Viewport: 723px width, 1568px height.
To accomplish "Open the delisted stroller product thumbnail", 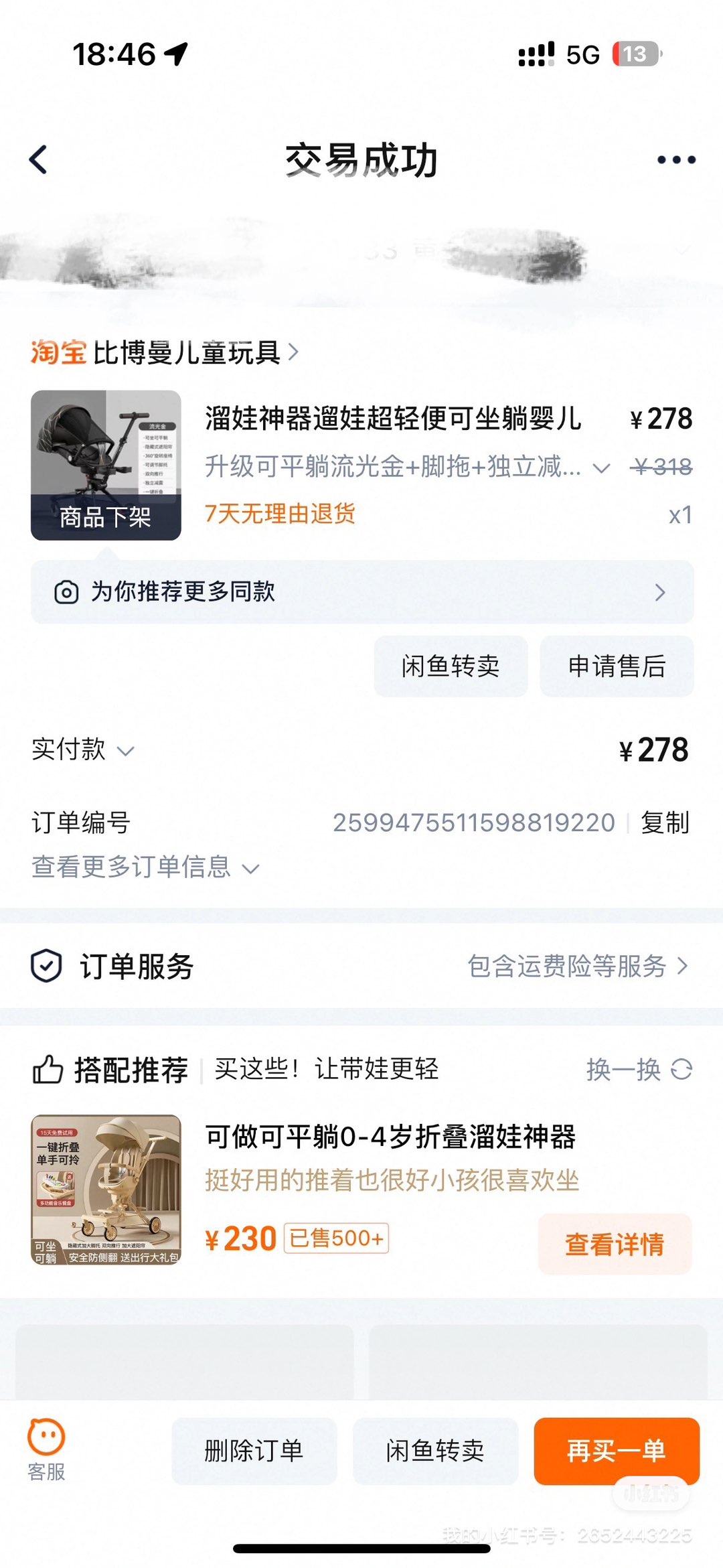I will click(106, 465).
